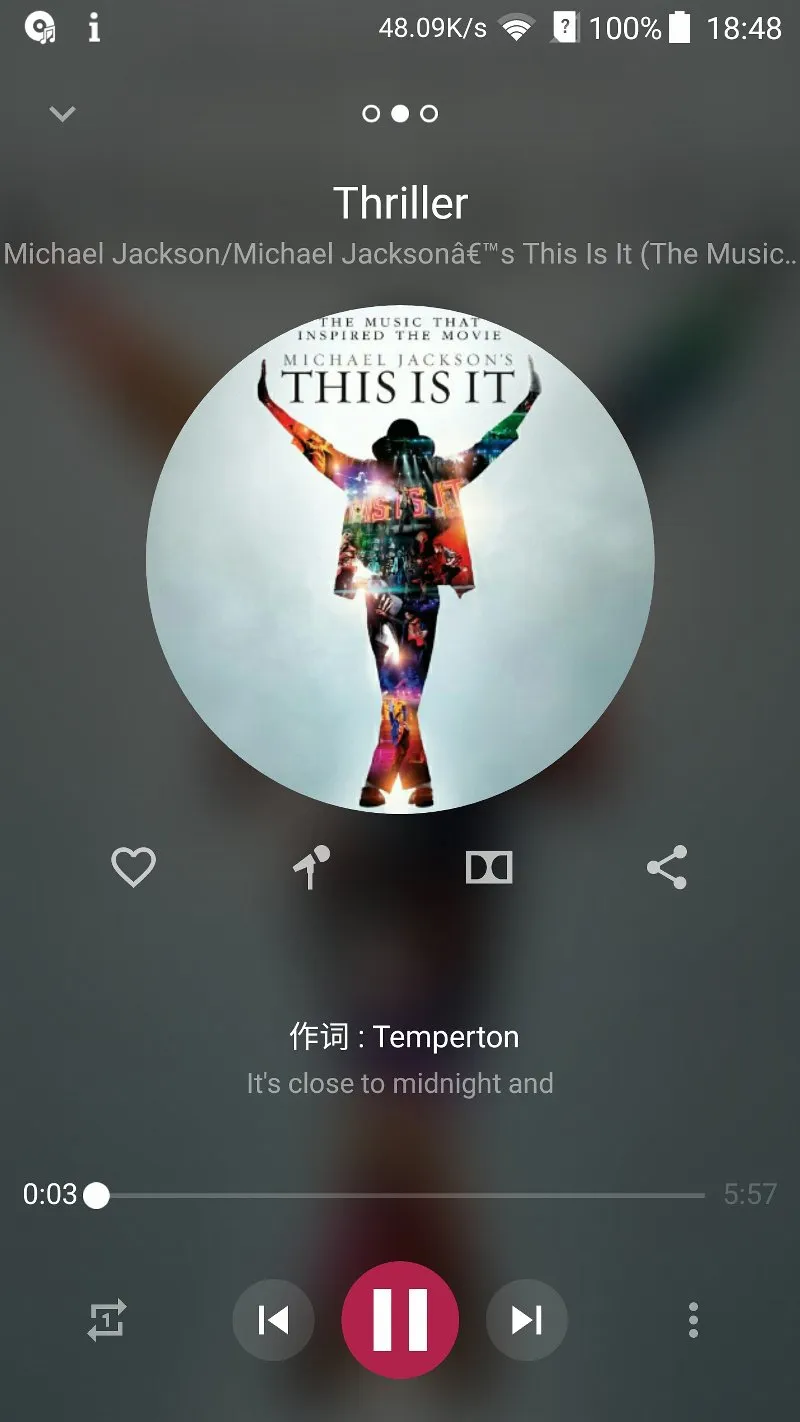Tap the playback progress bar to seek
The image size is (800, 1422).
click(x=400, y=1195)
